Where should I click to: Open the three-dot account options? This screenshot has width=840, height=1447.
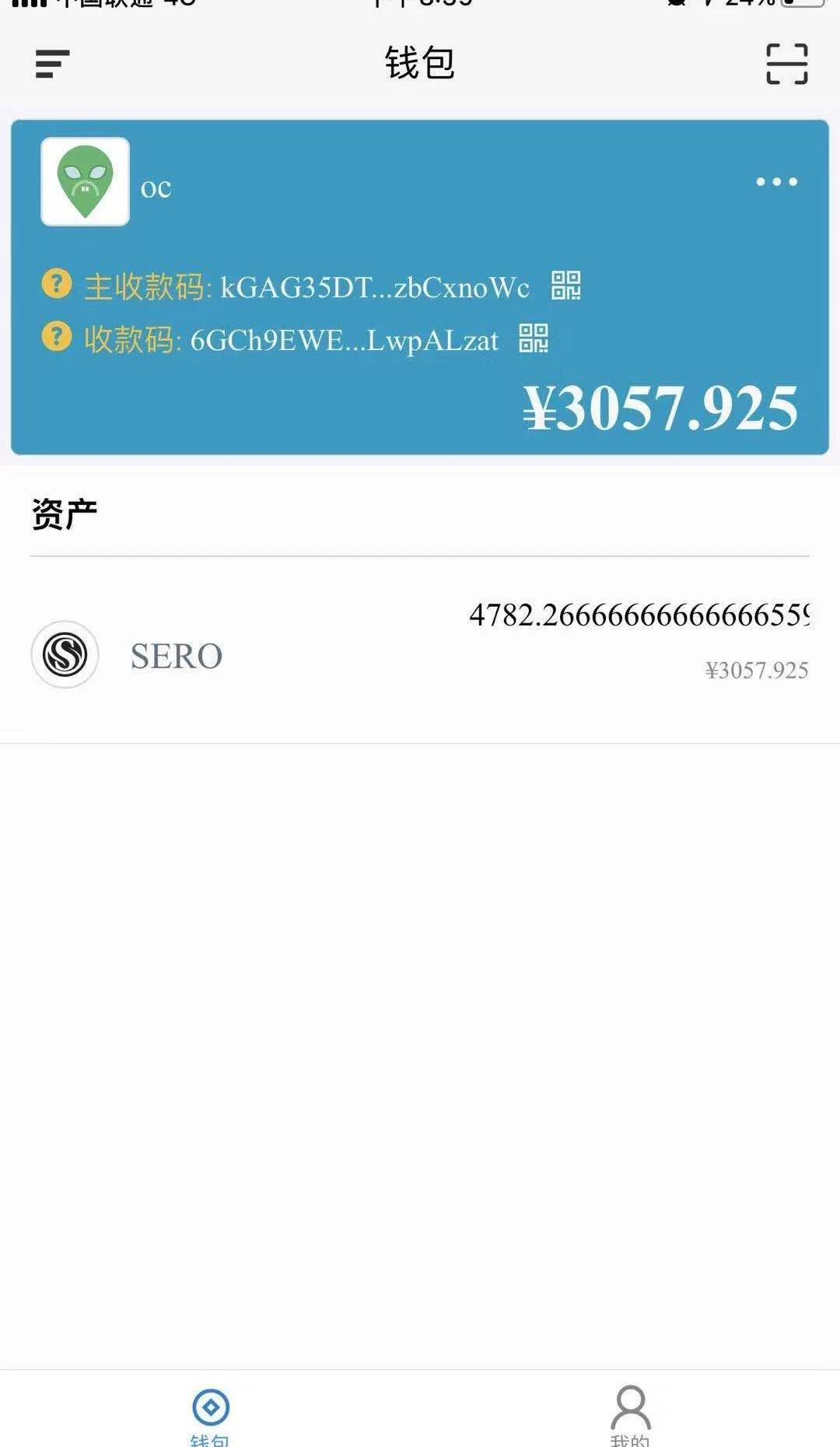[776, 182]
